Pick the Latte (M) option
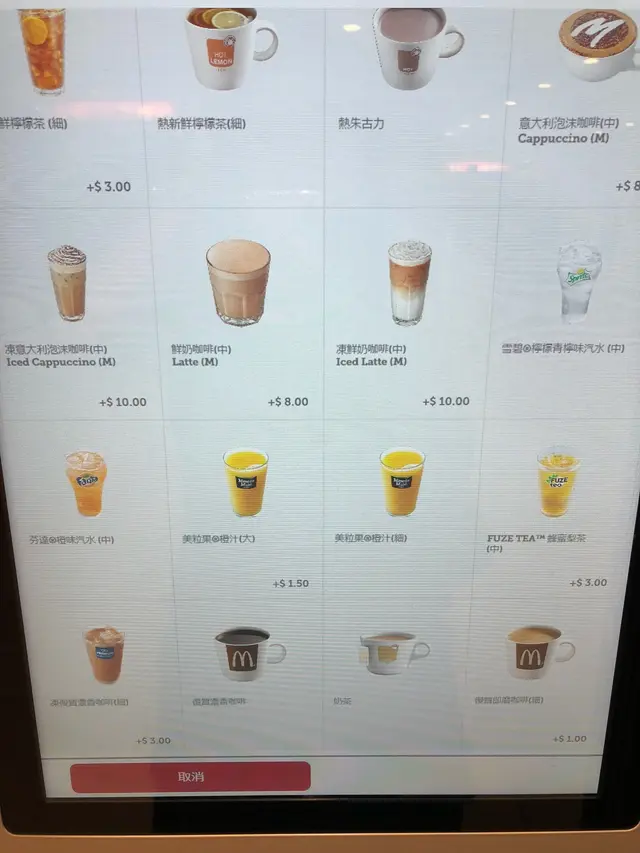Viewport: 640px width, 853px height. pyautogui.click(x=238, y=282)
